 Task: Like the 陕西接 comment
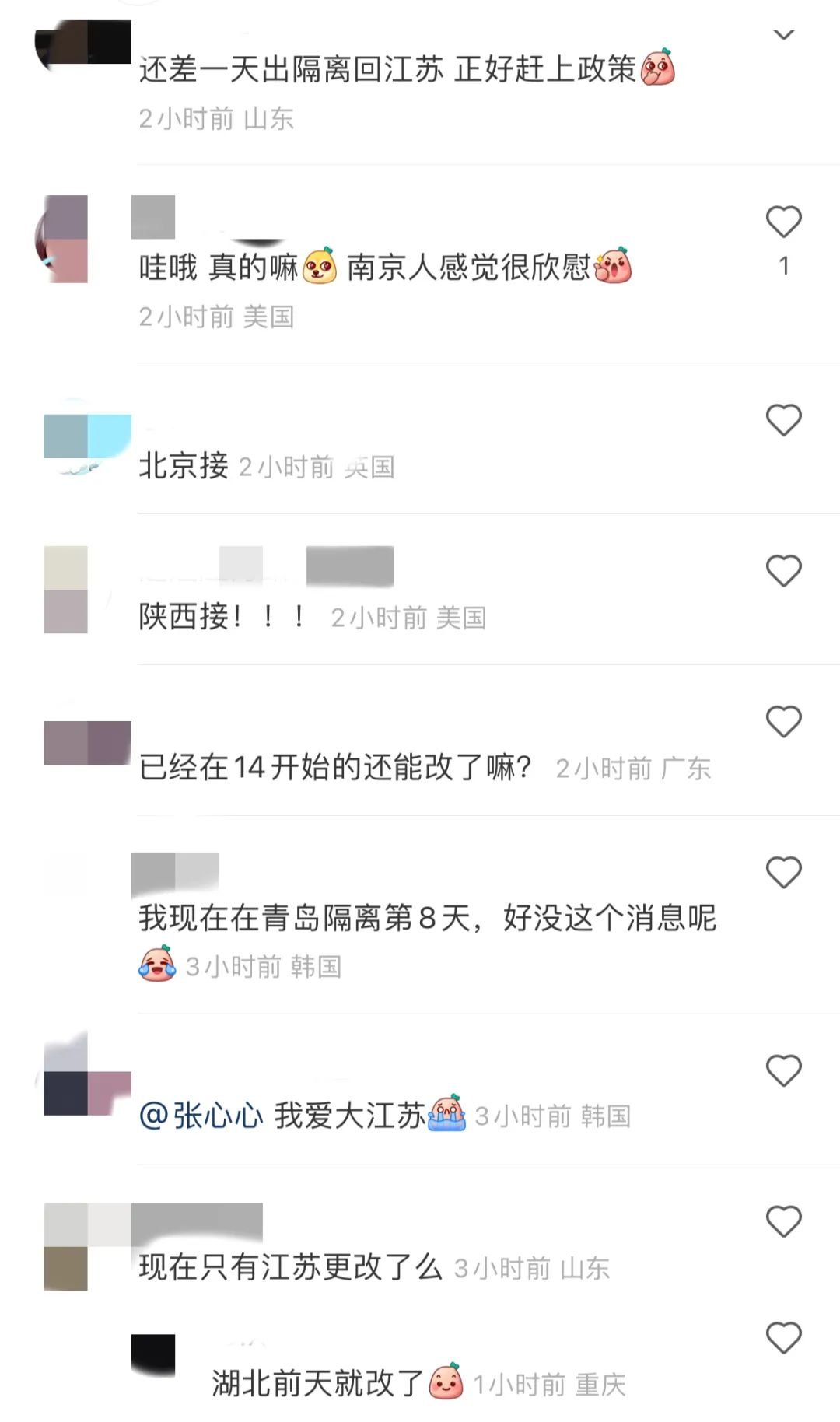tap(783, 572)
